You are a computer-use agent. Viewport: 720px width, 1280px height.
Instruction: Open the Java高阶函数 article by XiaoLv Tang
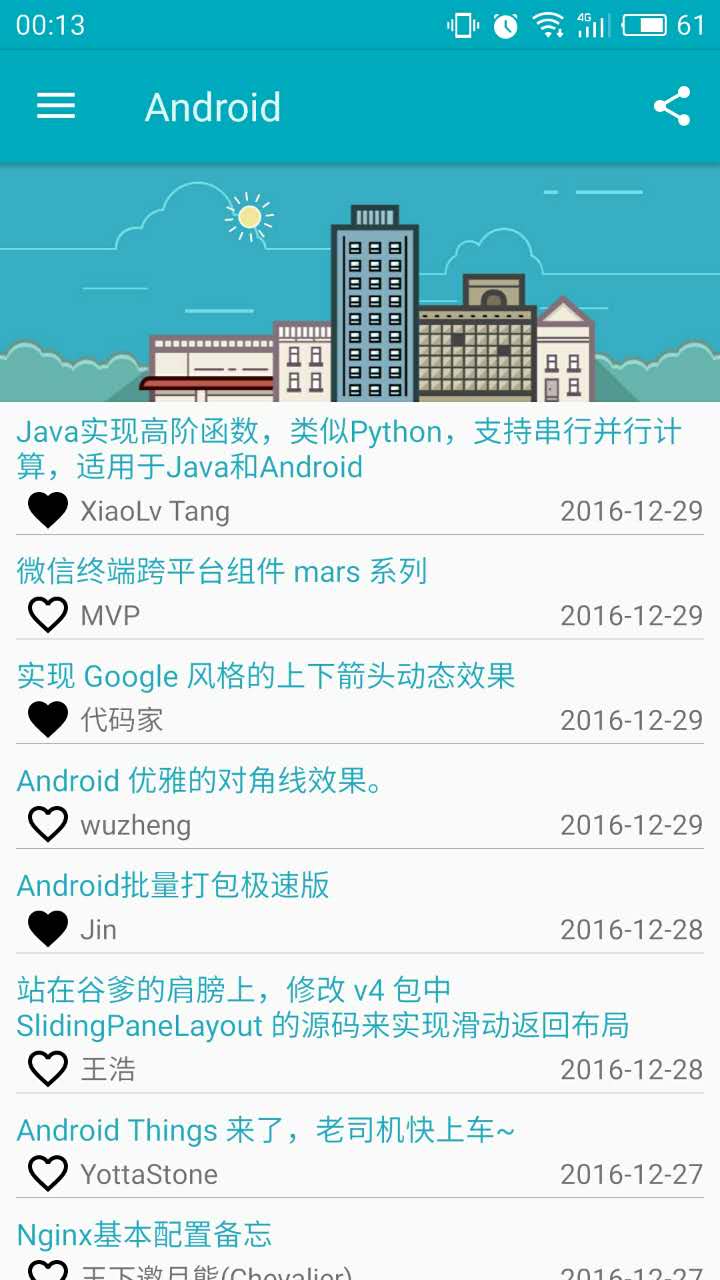point(348,449)
